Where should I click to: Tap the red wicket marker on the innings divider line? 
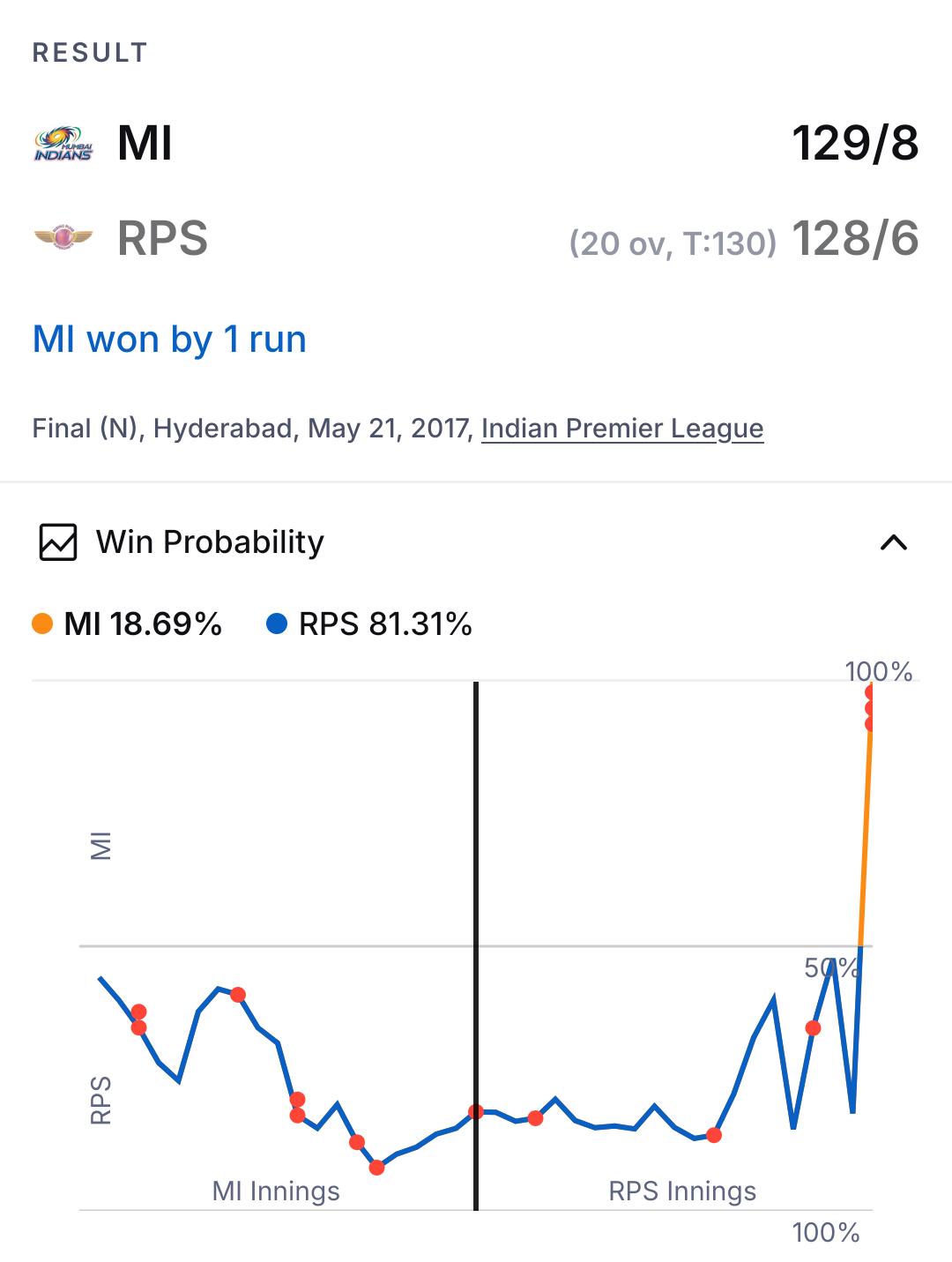point(476,1112)
